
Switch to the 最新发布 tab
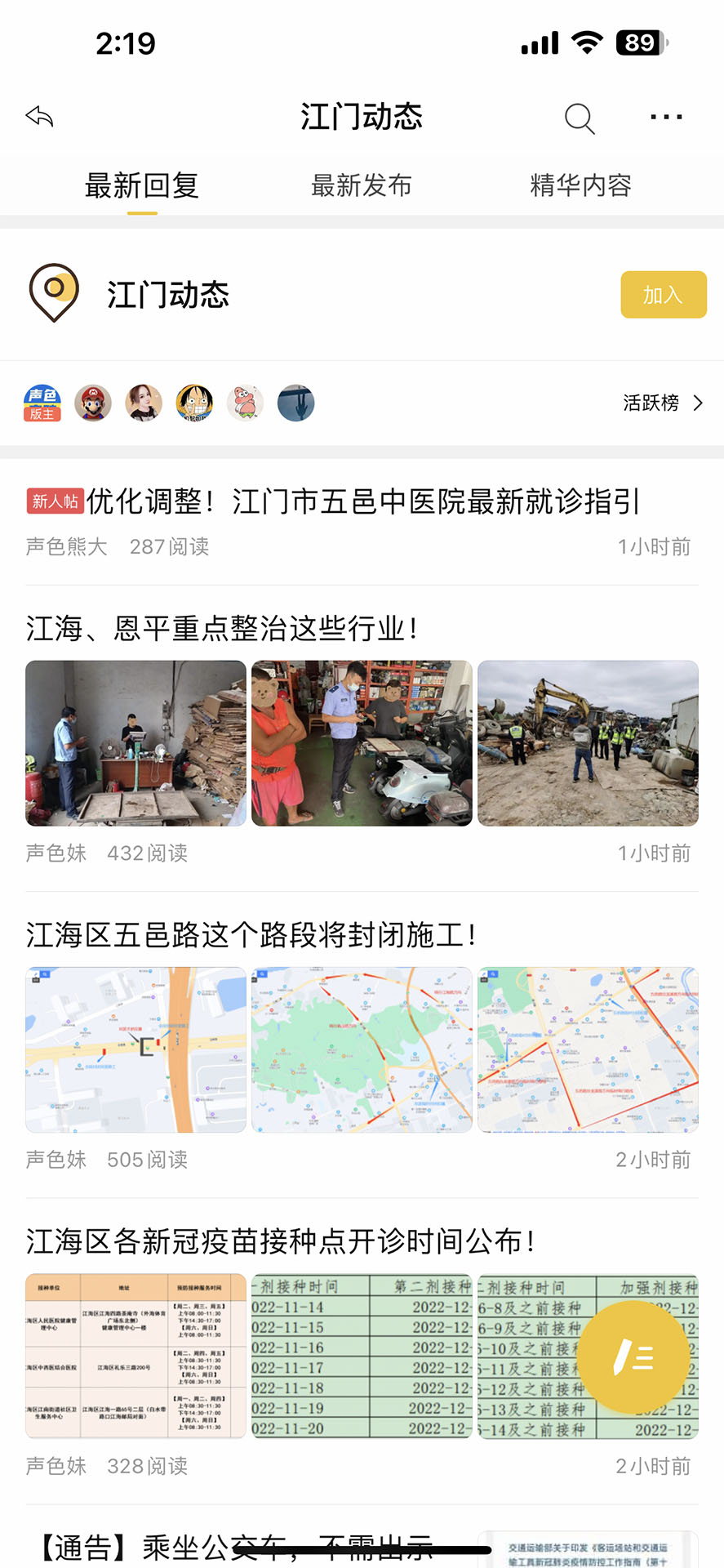pyautogui.click(x=362, y=185)
